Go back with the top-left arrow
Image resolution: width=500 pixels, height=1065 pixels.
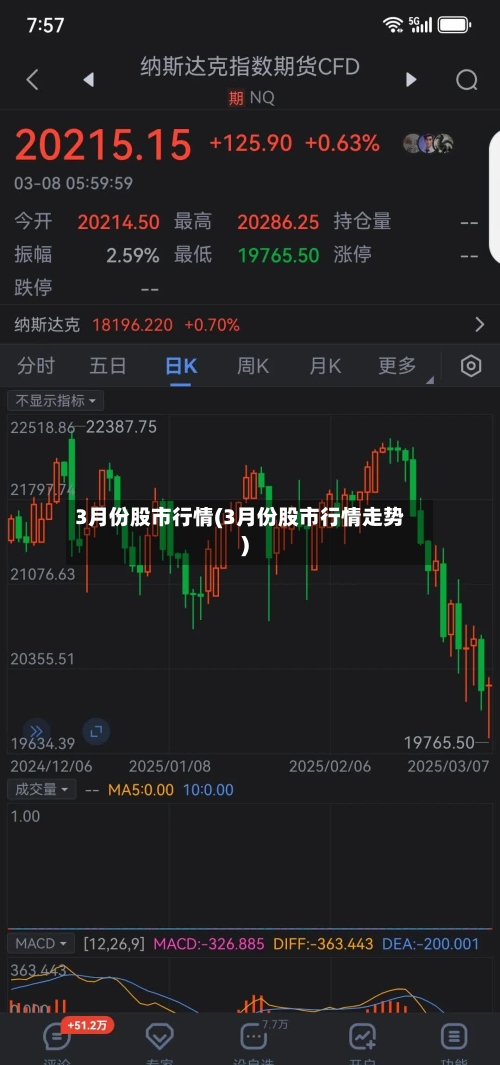32,80
